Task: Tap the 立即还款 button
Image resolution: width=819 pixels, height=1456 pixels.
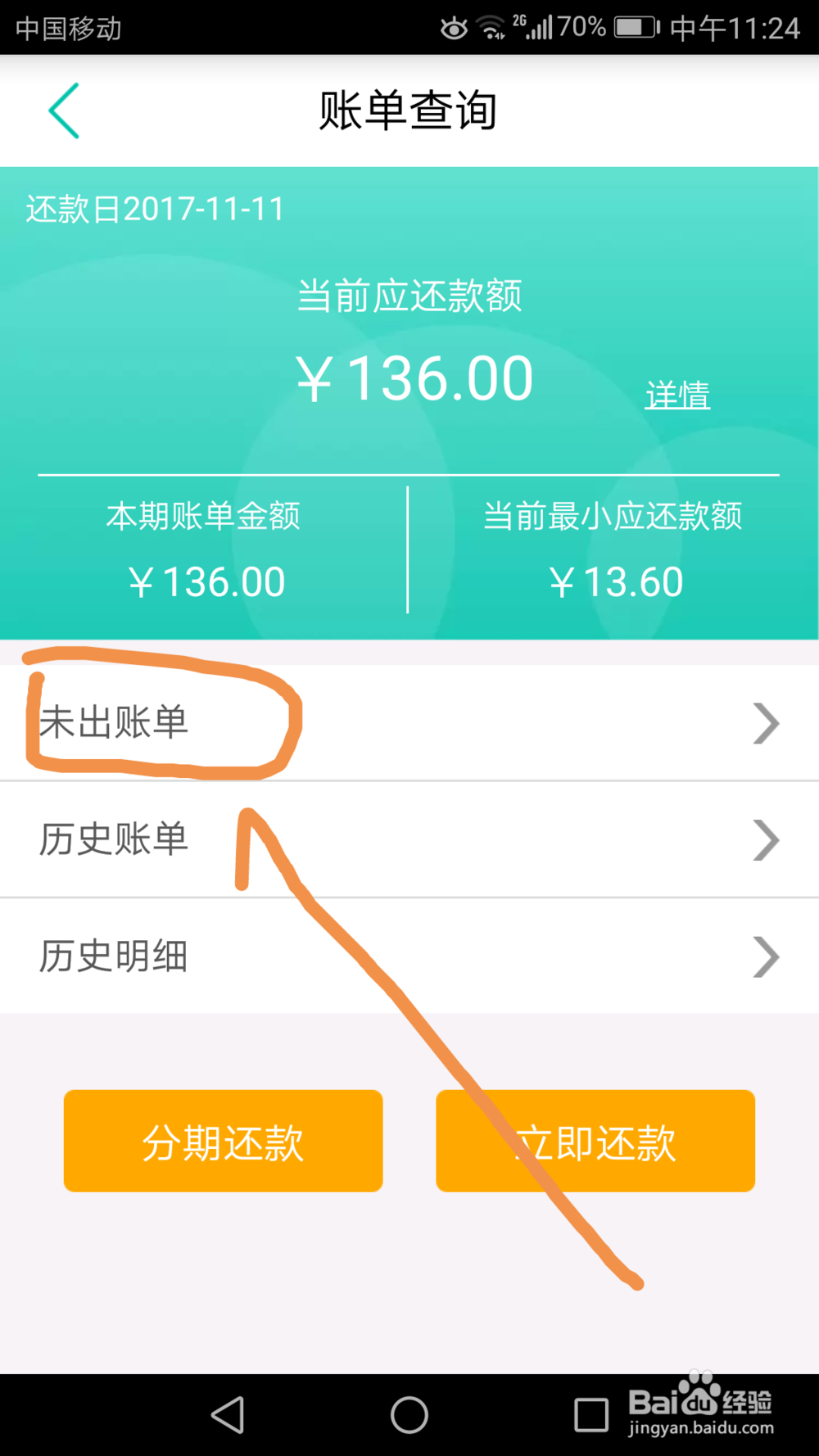Action: (595, 1141)
